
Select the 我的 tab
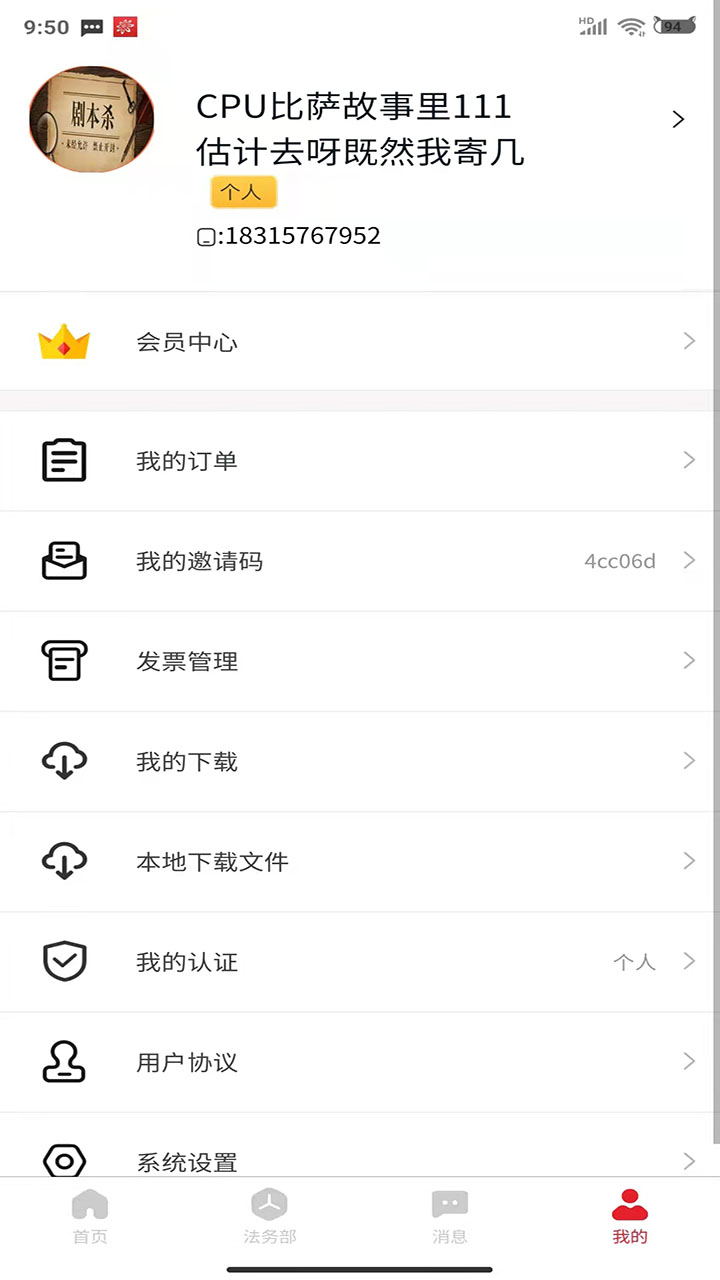tap(630, 1216)
